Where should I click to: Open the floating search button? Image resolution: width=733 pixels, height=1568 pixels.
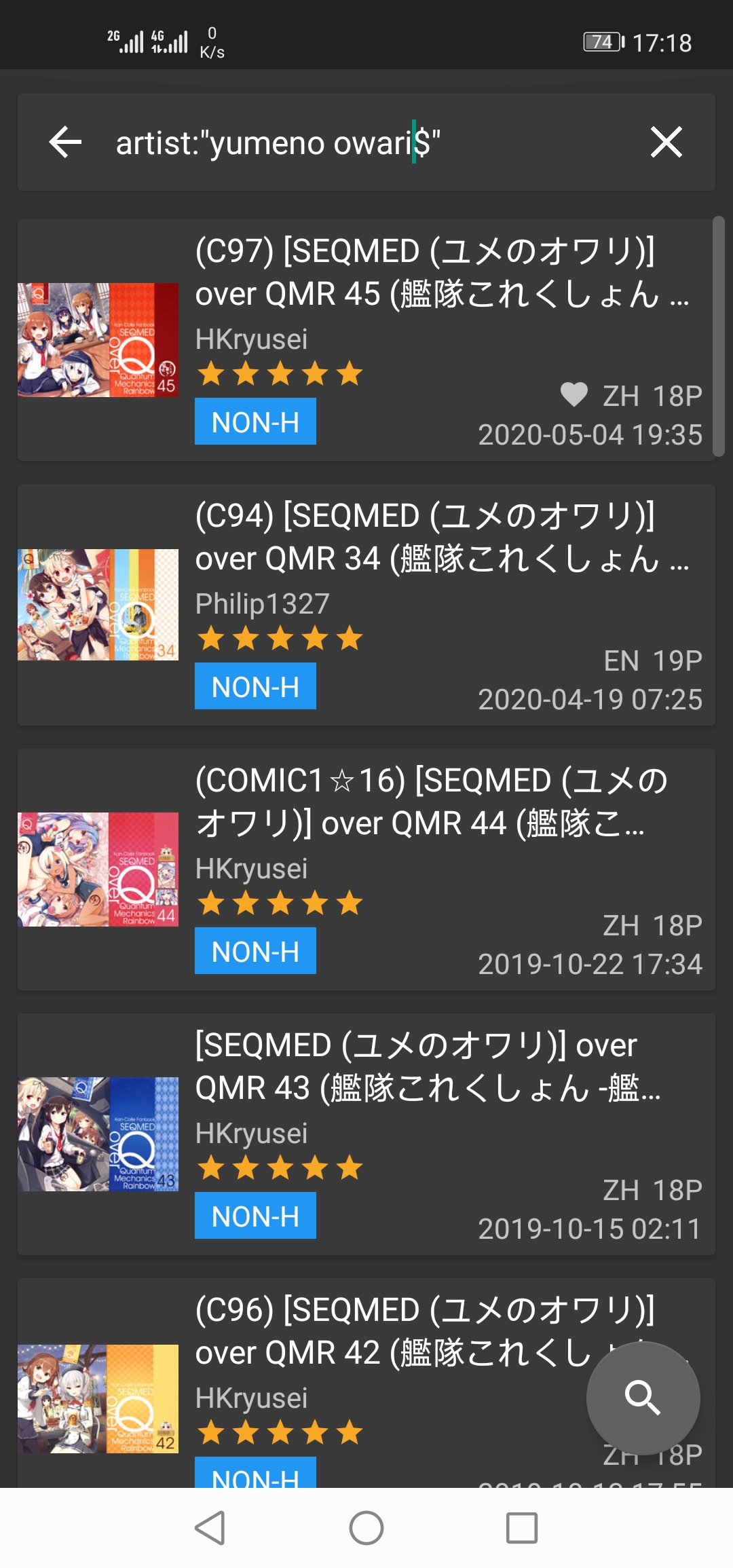(643, 1398)
